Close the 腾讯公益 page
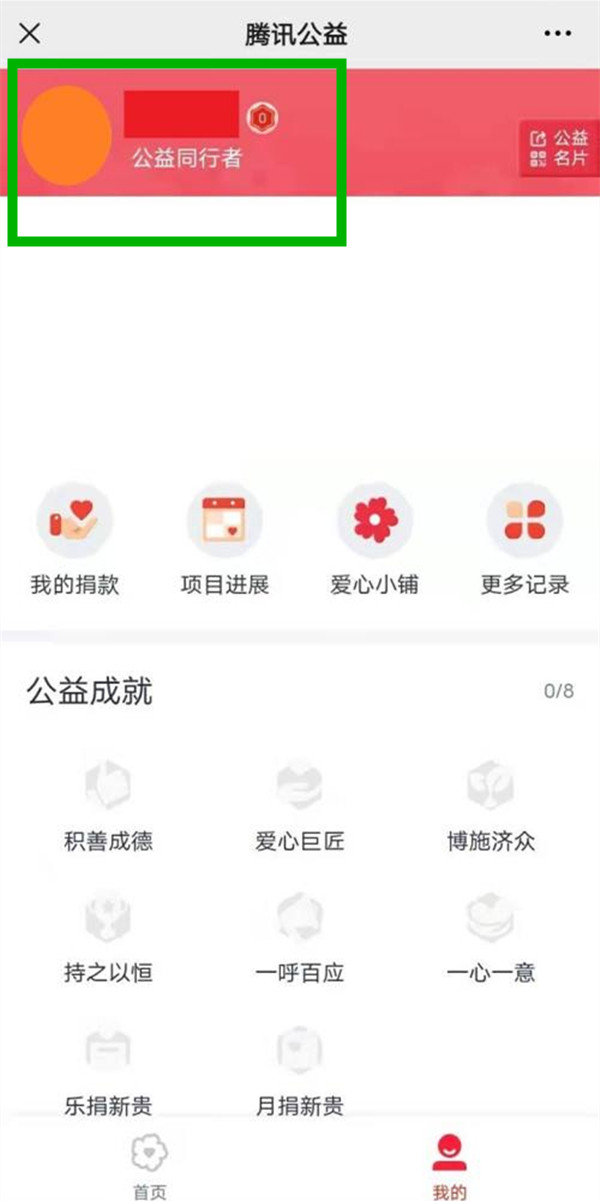 [x=30, y=33]
